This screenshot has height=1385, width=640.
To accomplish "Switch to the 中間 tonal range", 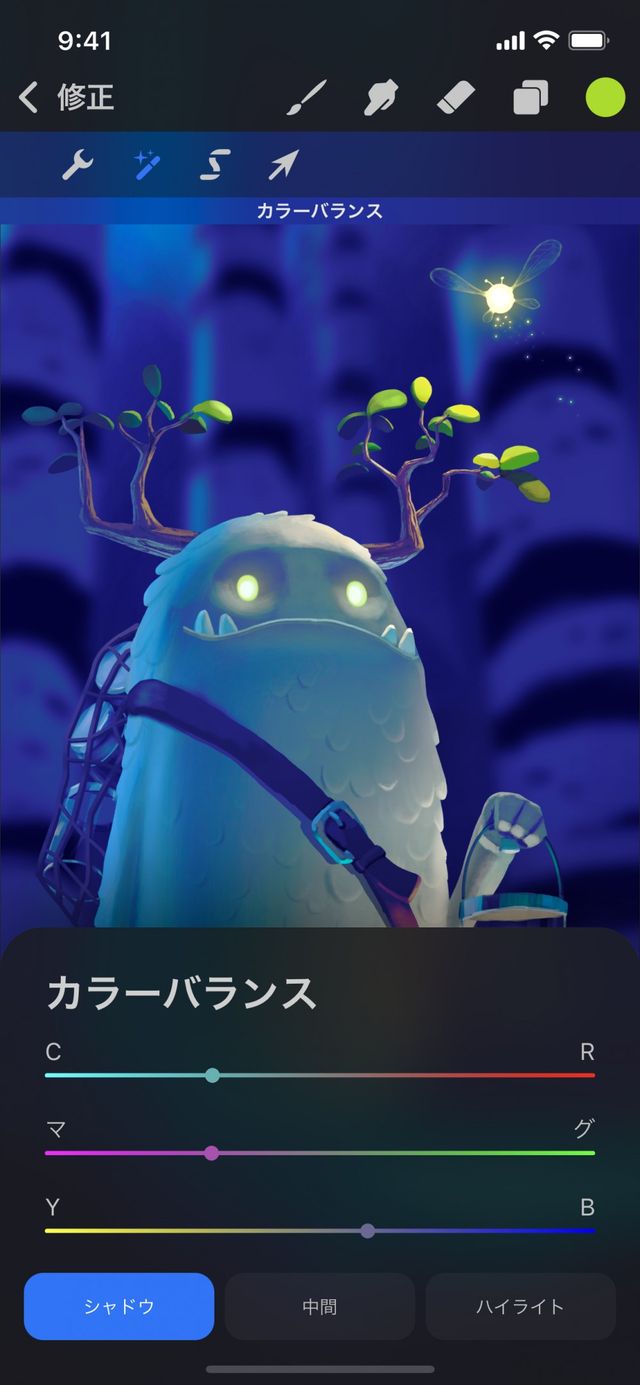I will (x=320, y=1306).
